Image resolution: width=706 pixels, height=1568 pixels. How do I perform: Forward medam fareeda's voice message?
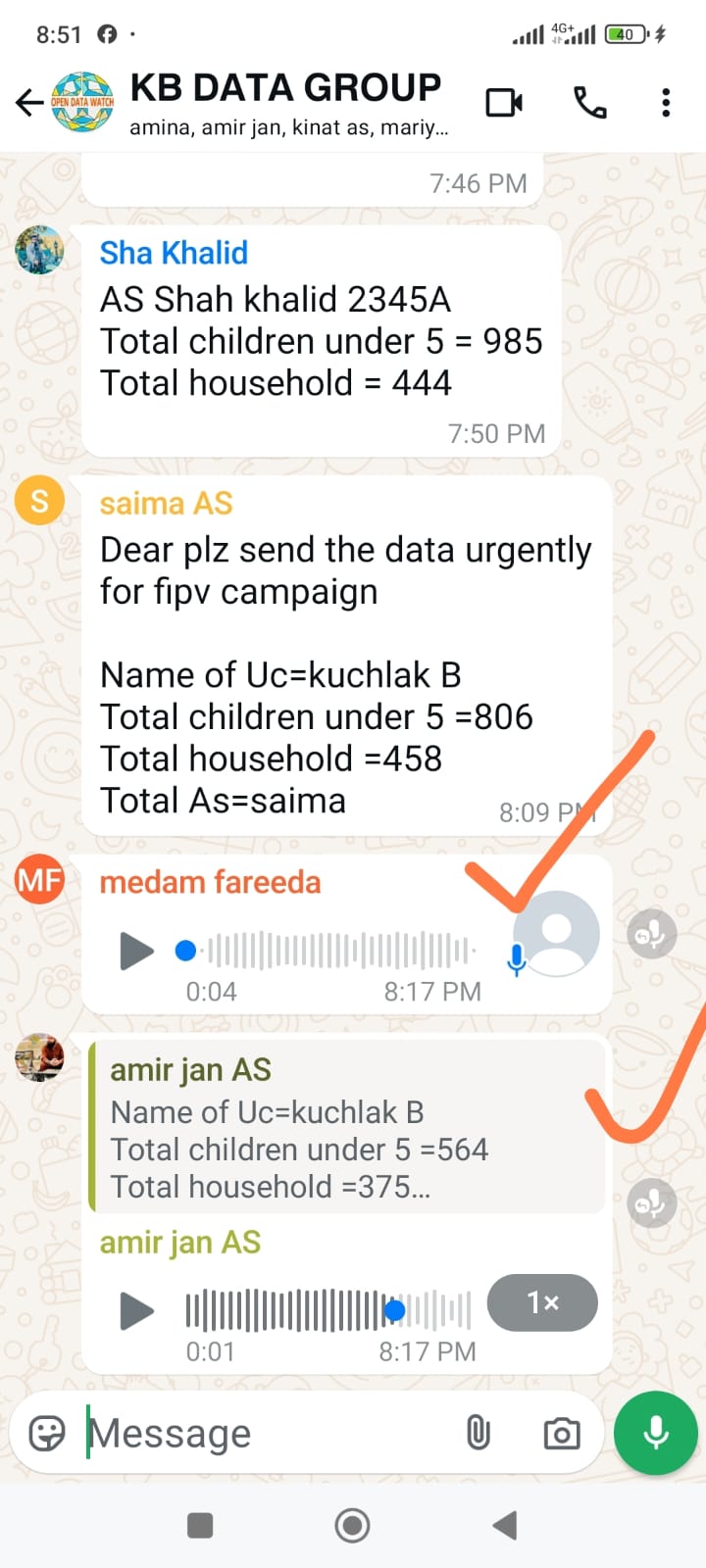(x=652, y=934)
